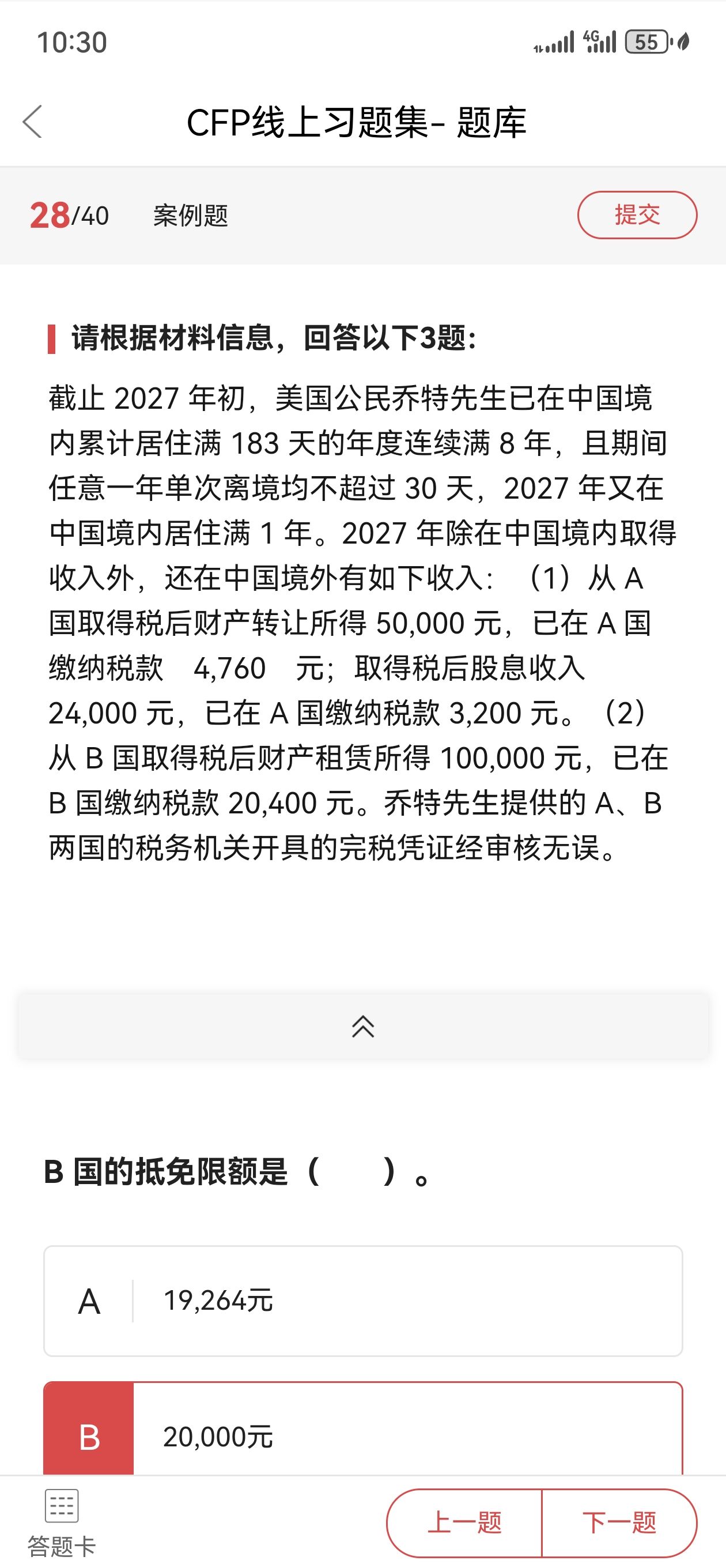Select answer A 19,264元
Image resolution: width=726 pixels, height=1568 pixels.
coord(362,1301)
